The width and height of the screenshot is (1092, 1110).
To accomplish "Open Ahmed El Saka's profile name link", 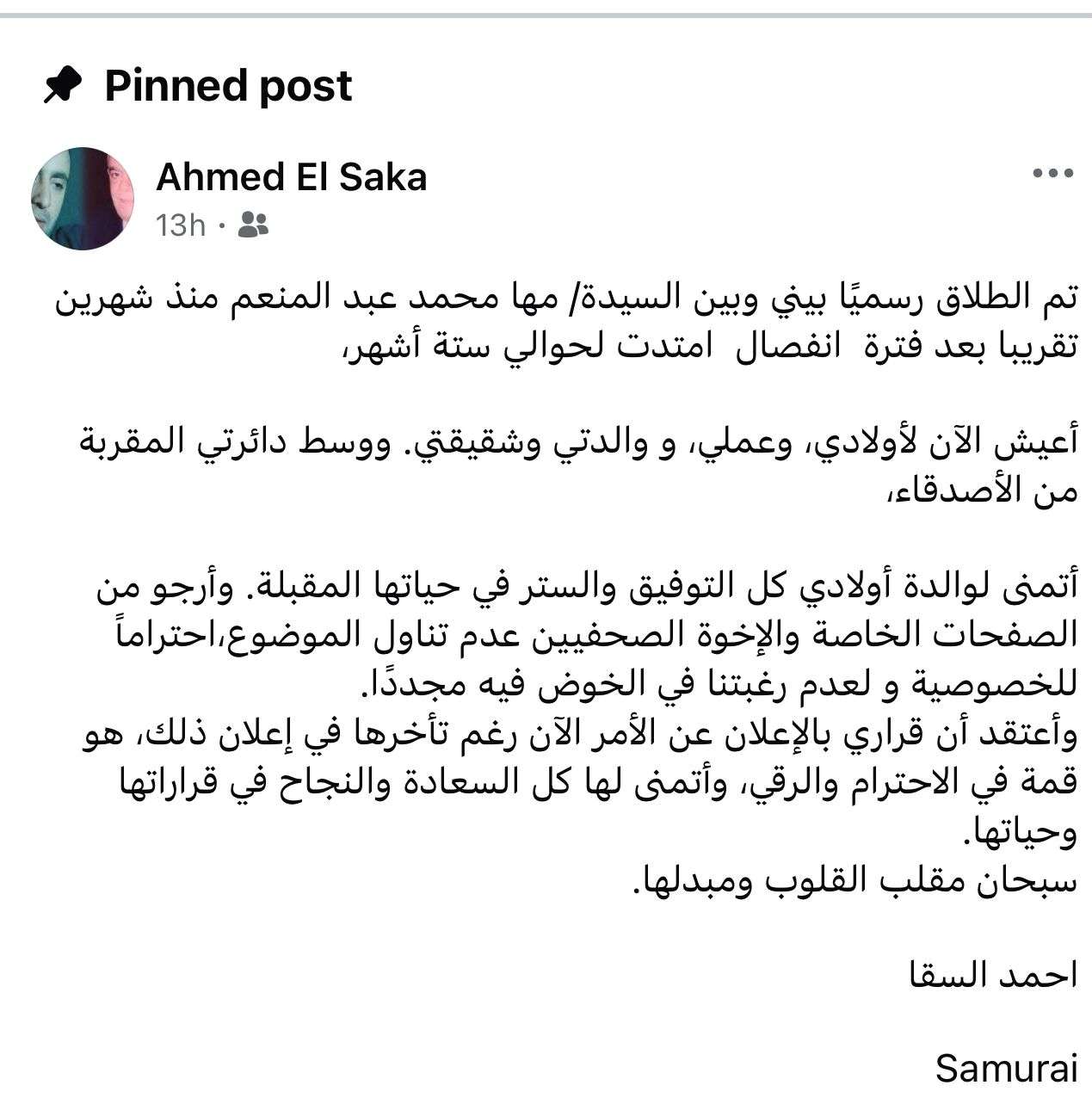I will [291, 177].
